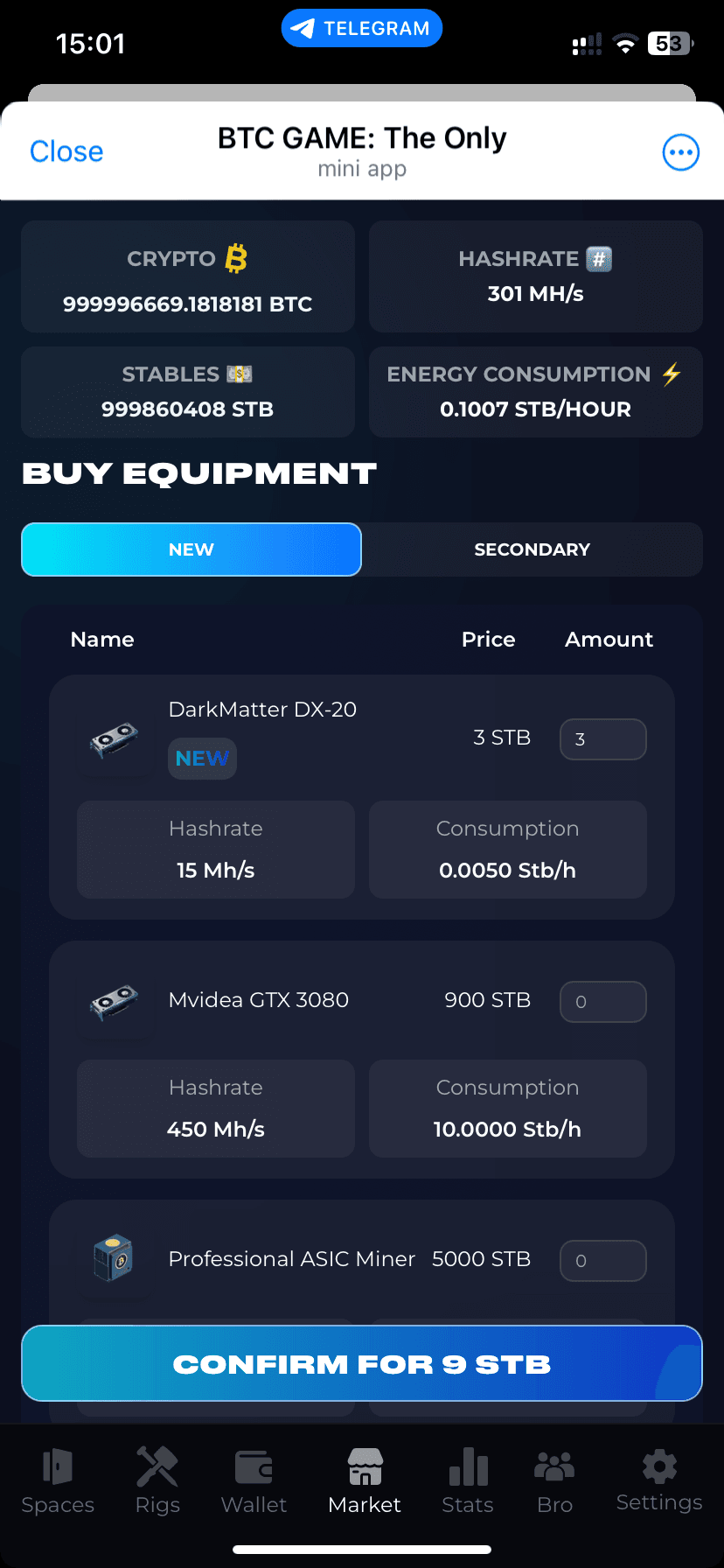The image size is (724, 1568).
Task: View the Stats tab
Action: 468,1480
